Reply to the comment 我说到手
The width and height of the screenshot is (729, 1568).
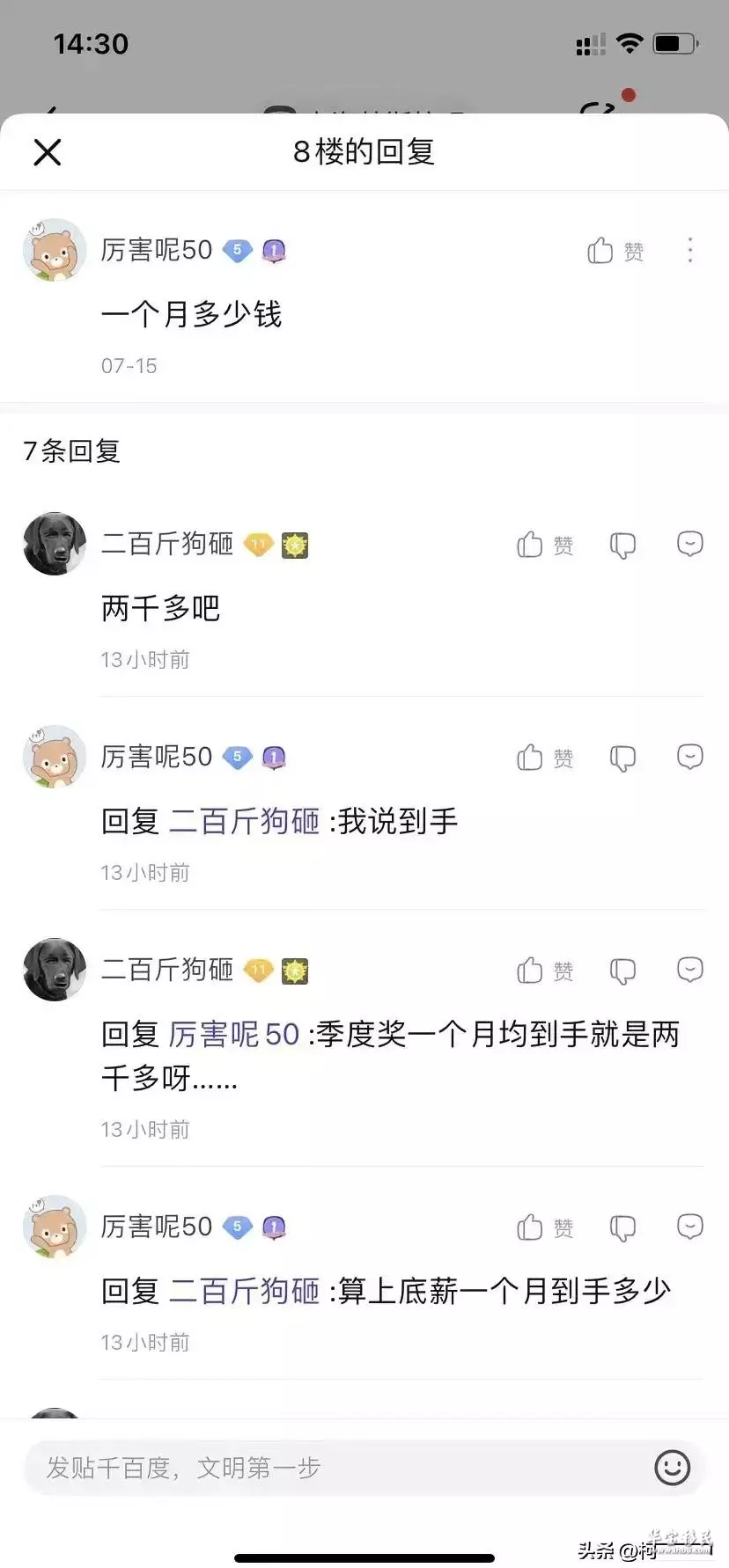tap(690, 757)
